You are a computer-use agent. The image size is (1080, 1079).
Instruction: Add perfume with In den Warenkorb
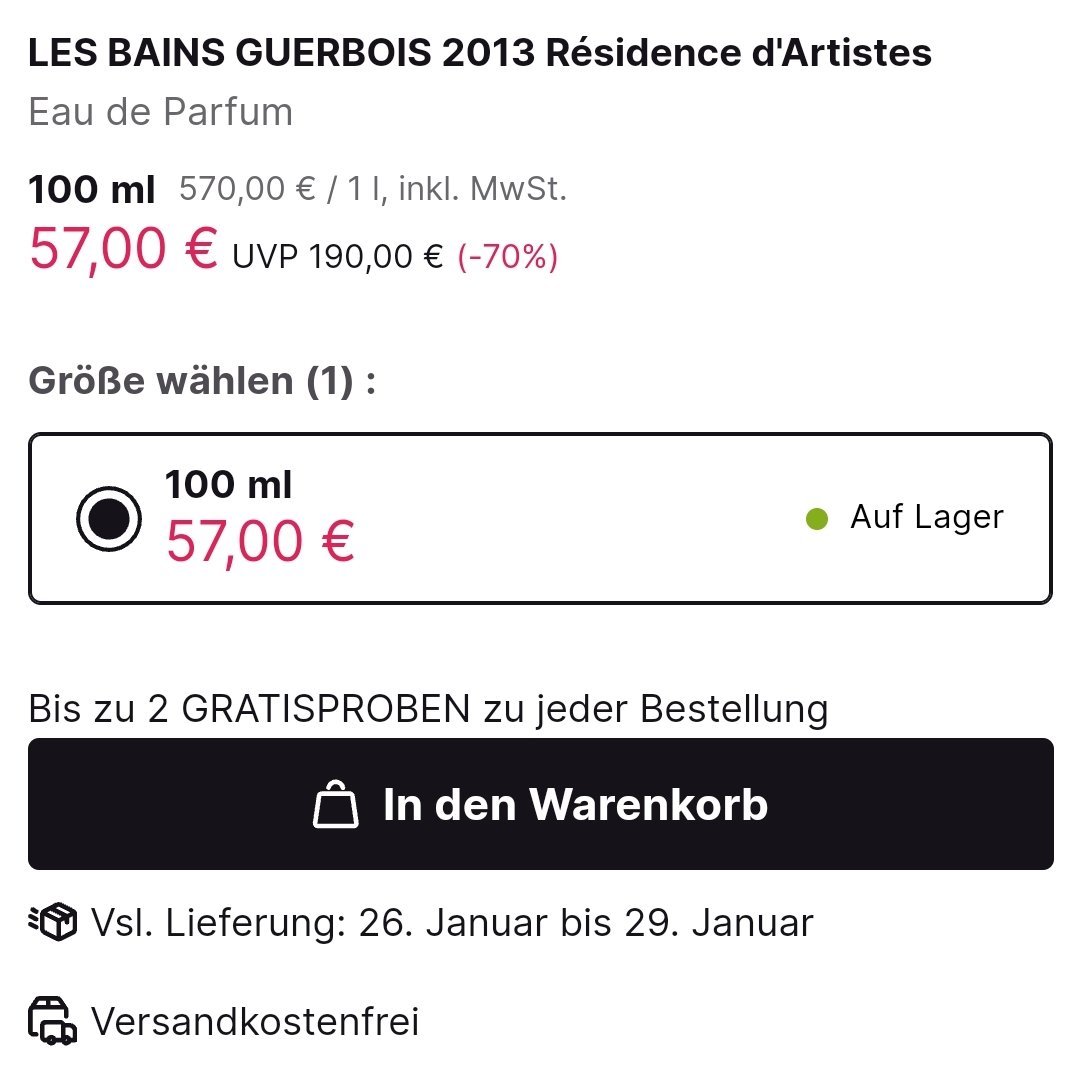(x=540, y=804)
